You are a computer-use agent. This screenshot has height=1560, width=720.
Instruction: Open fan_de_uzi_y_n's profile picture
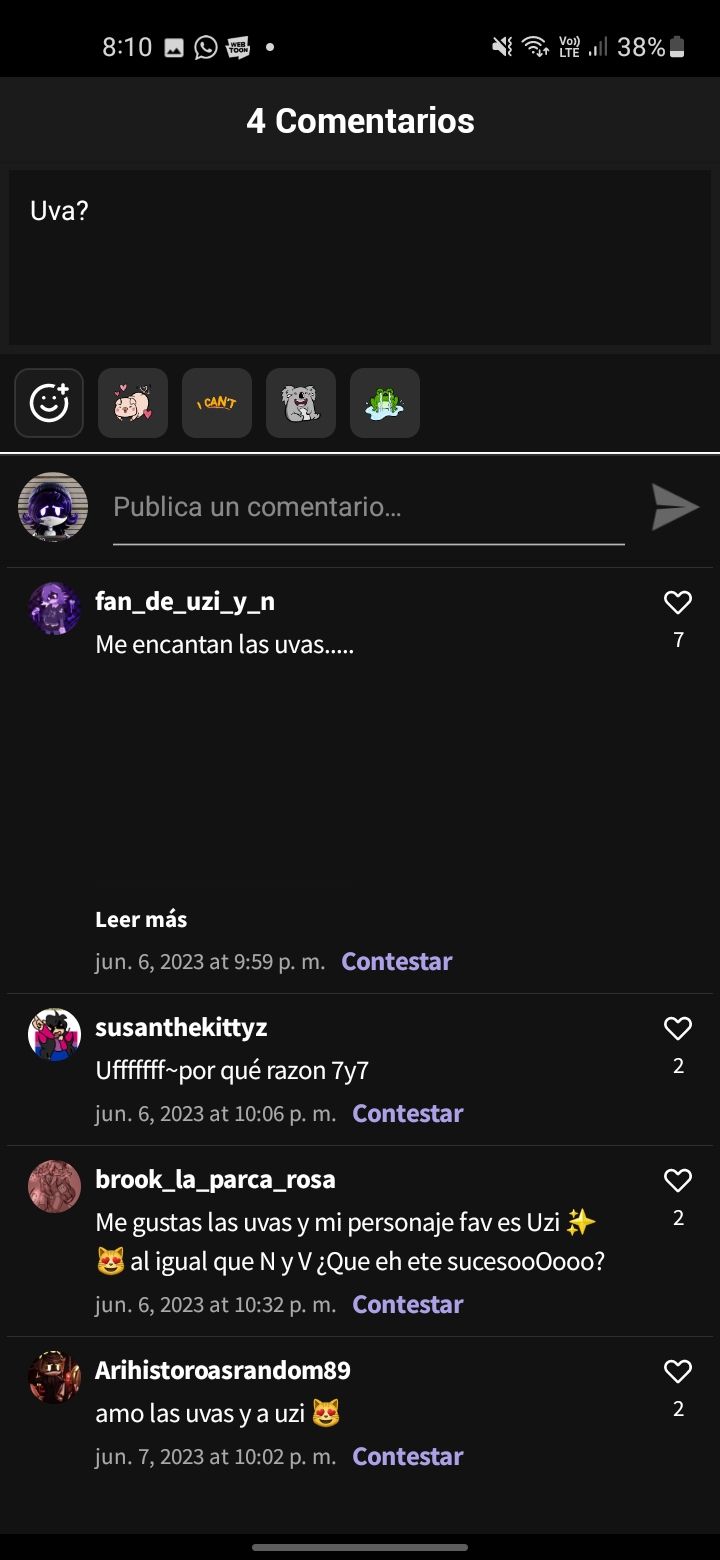point(54,609)
